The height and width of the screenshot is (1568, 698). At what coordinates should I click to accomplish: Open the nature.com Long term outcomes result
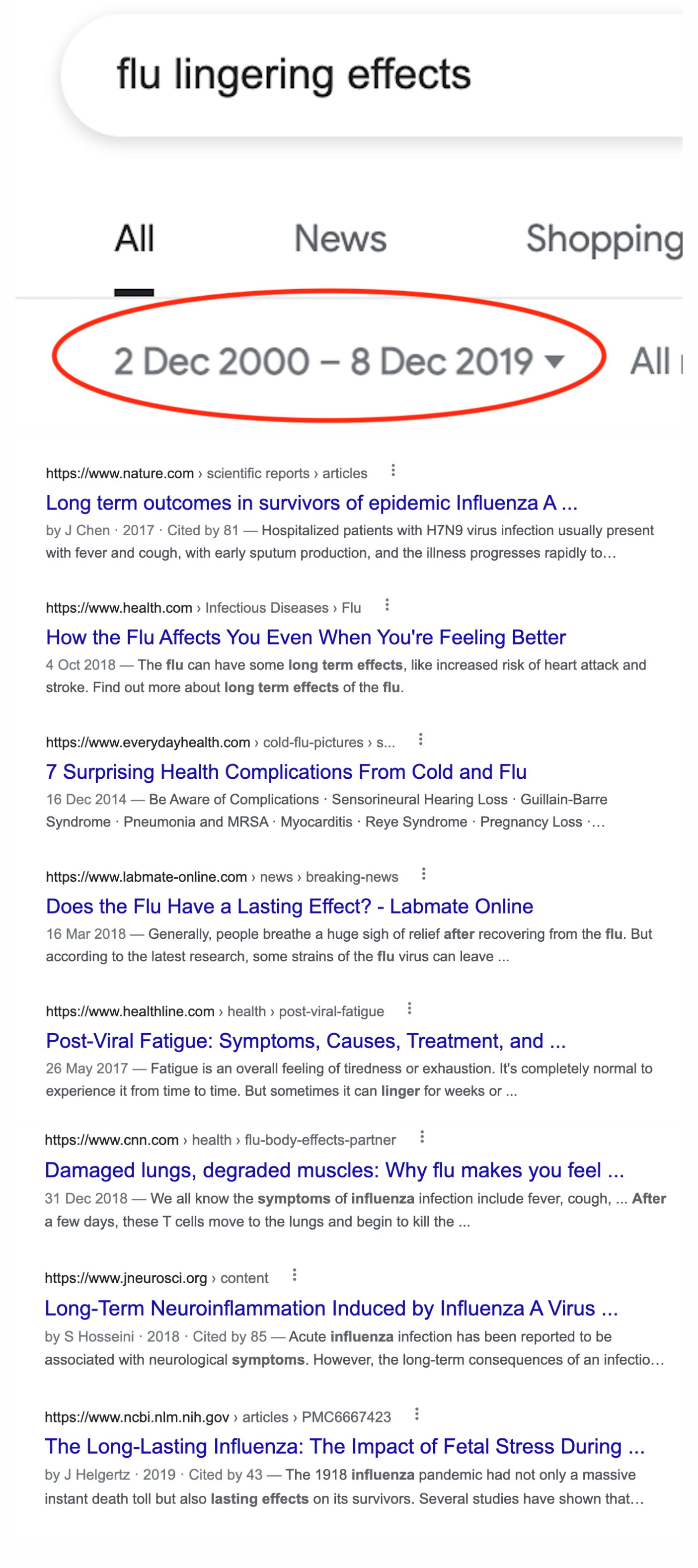311,503
